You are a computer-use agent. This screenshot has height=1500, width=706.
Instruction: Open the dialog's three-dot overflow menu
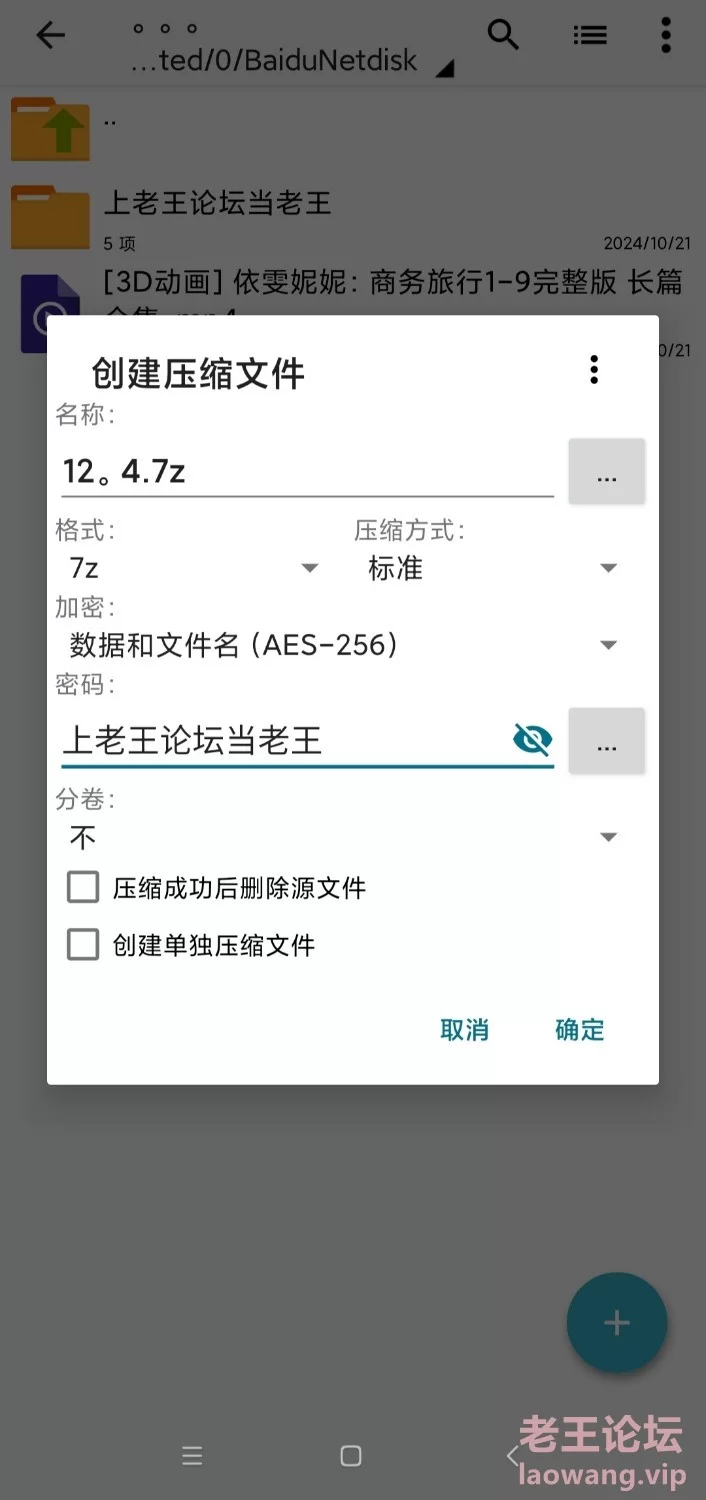coord(594,370)
